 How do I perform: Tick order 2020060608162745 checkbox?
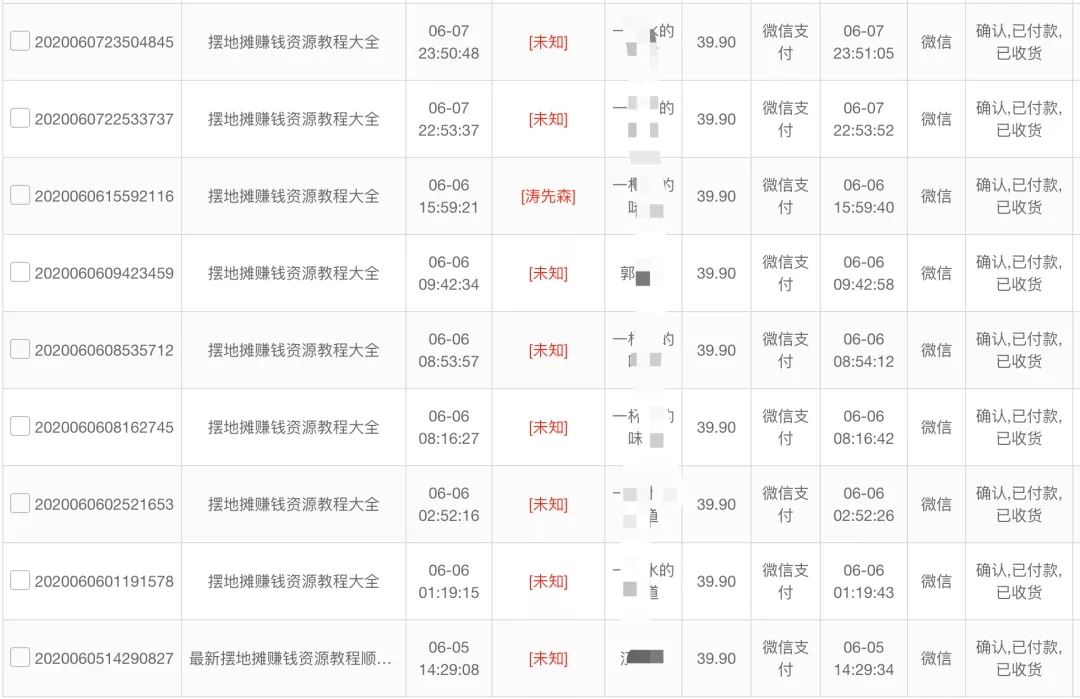click(x=20, y=426)
